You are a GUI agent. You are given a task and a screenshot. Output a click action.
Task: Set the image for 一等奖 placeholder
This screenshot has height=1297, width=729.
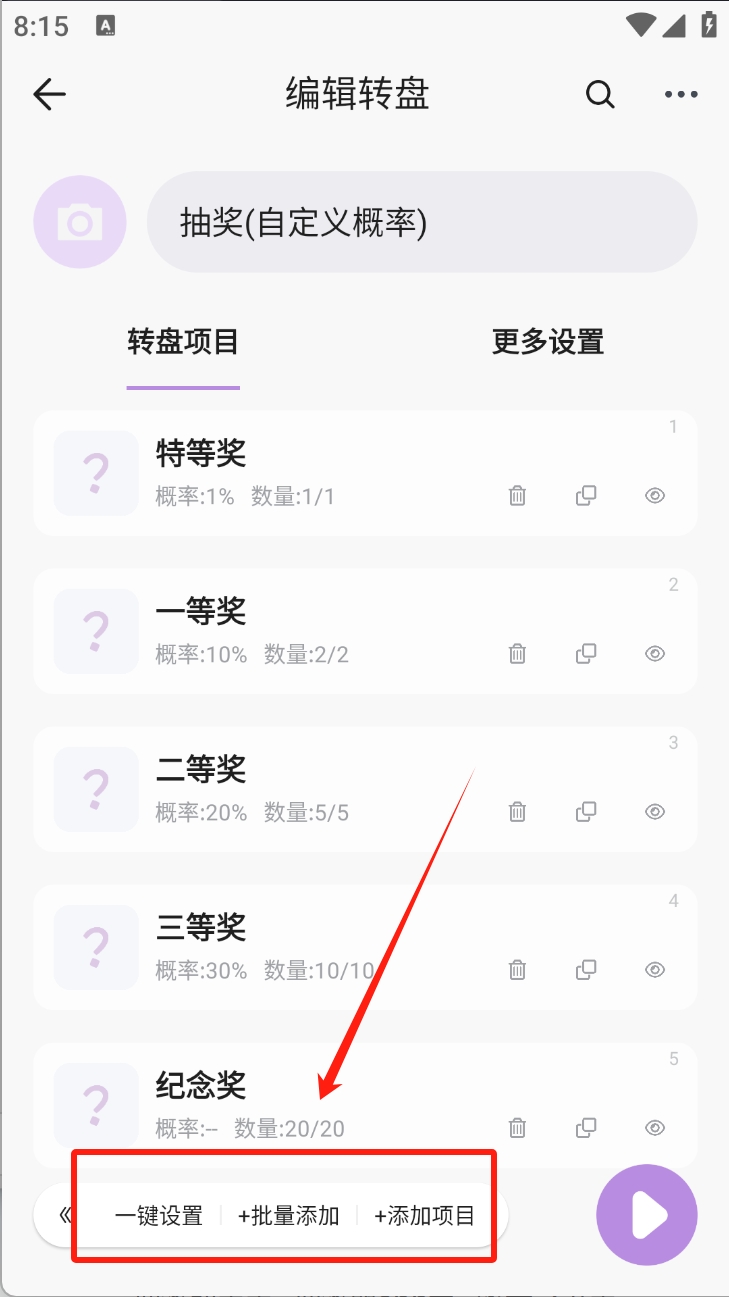(96, 631)
